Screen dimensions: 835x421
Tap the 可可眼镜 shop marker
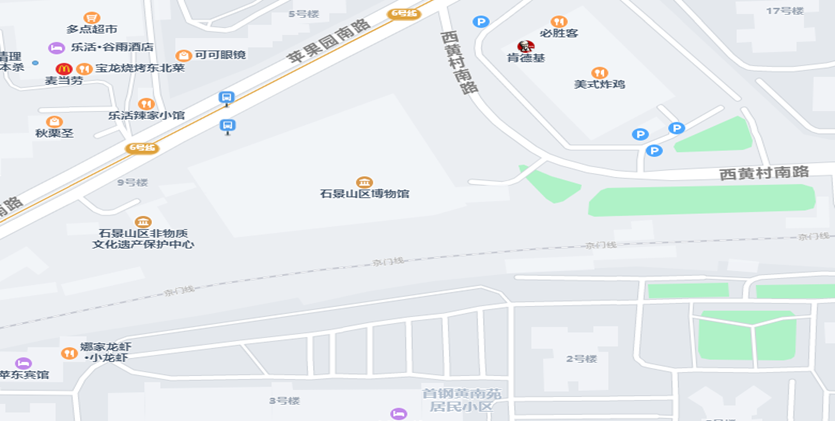(x=184, y=55)
